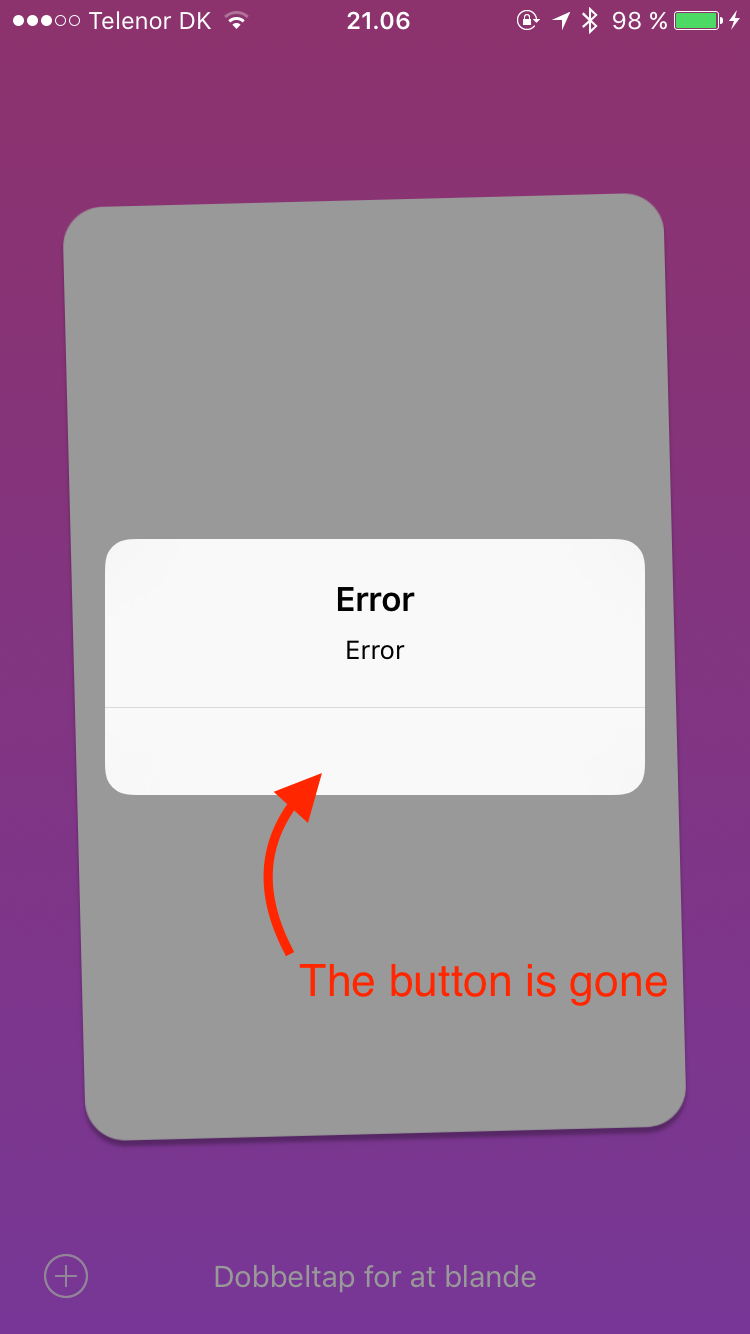Tap the circled plus icon

[66, 1276]
